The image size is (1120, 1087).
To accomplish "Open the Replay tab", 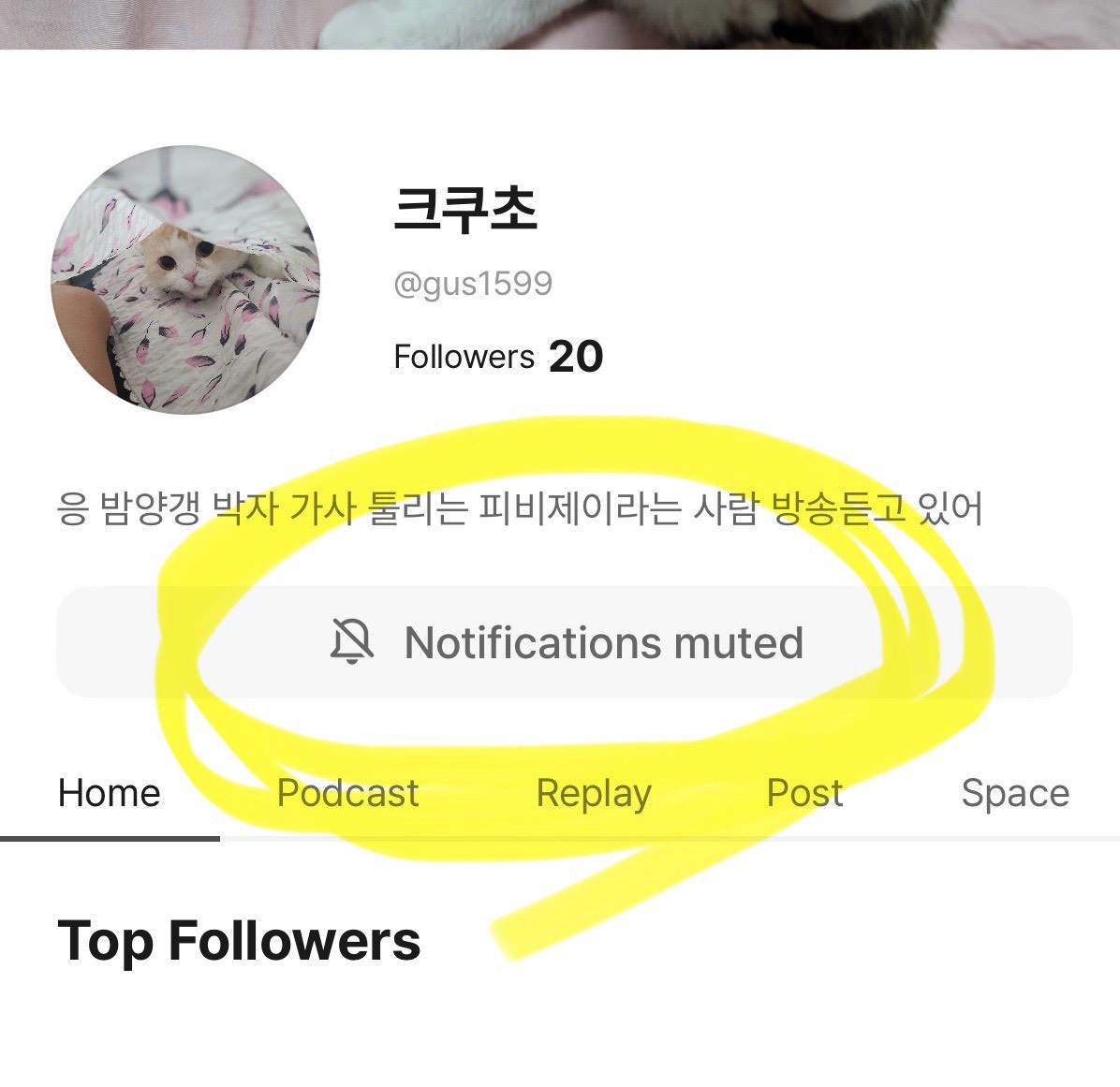I will pyautogui.click(x=594, y=794).
